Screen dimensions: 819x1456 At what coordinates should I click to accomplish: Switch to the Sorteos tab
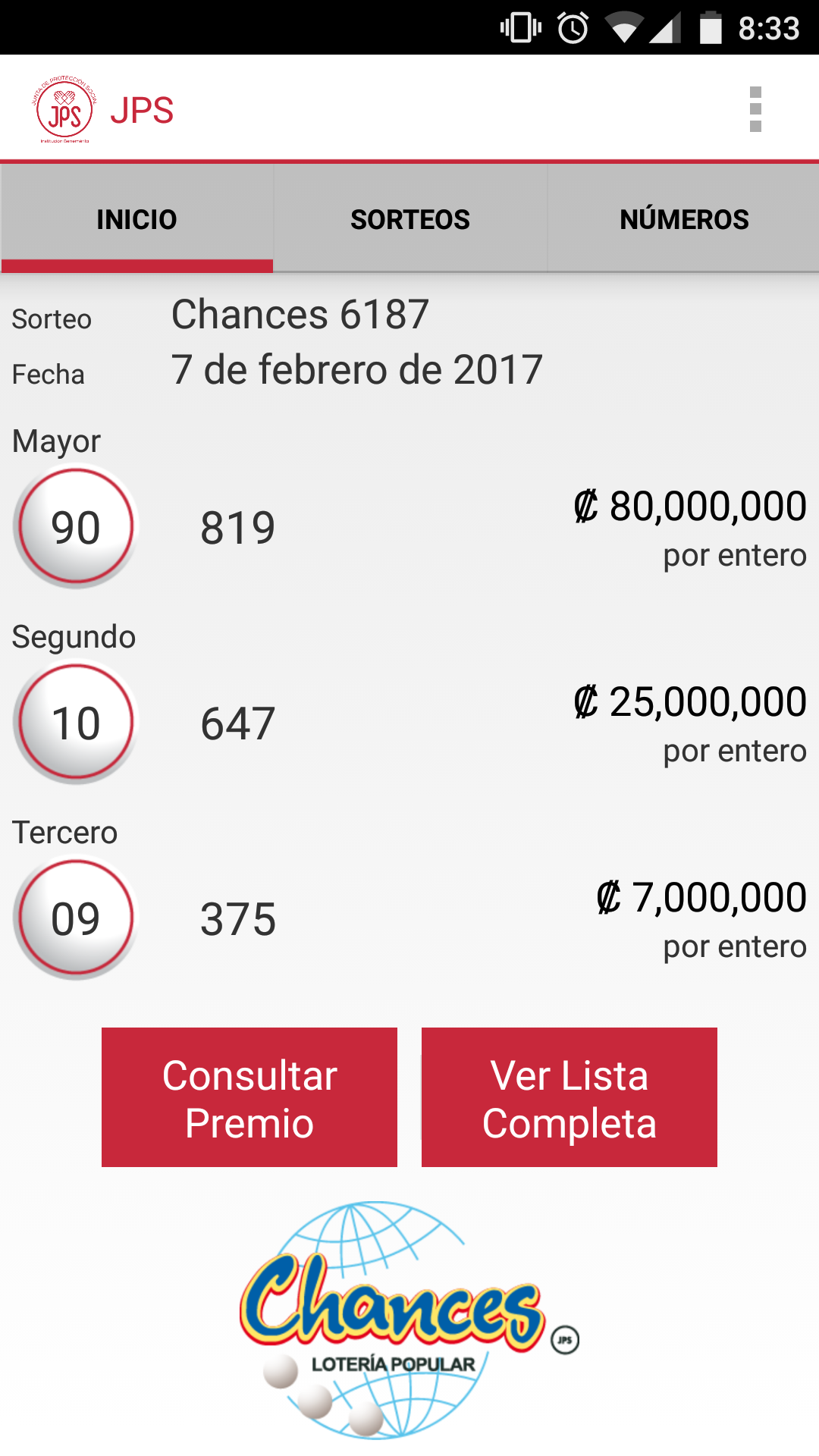pos(410,219)
